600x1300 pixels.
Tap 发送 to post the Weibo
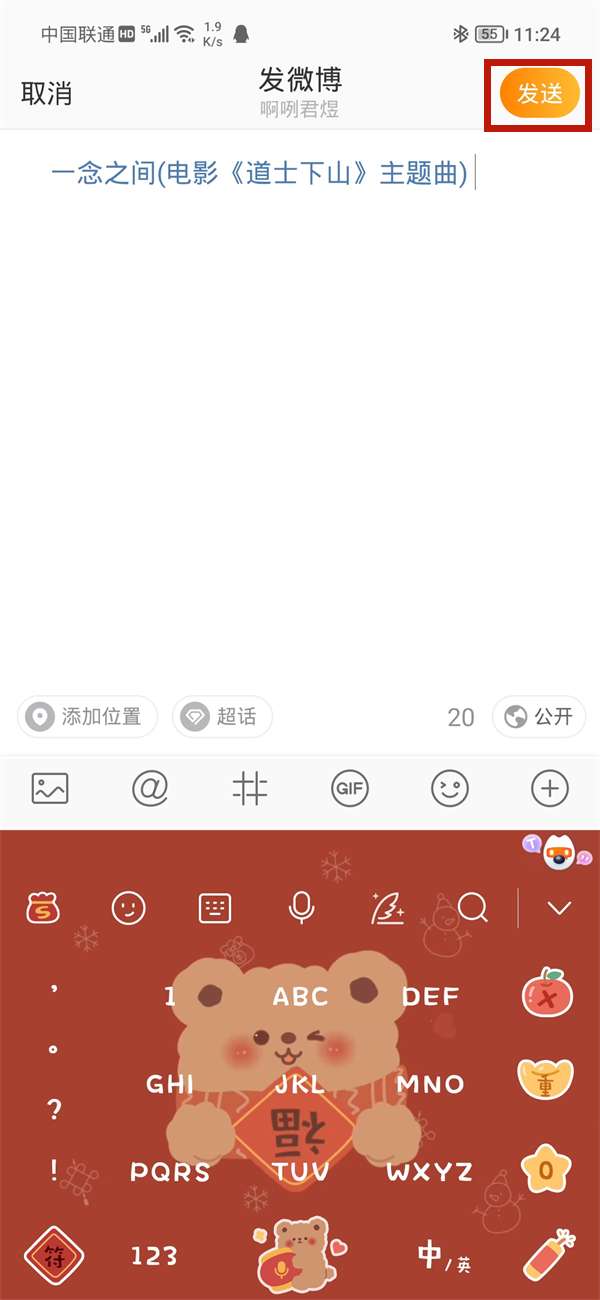(x=540, y=94)
